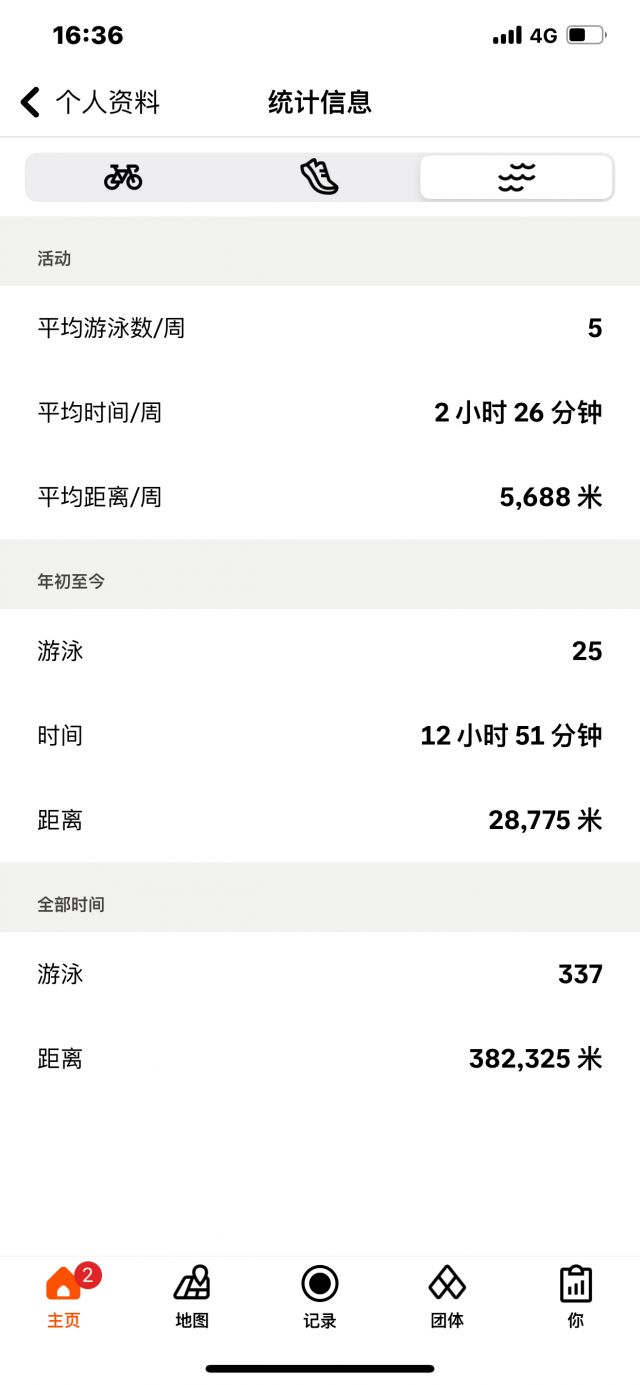Go back to 个人资料
Viewport: 640px width, 1385px height.
click(x=90, y=102)
